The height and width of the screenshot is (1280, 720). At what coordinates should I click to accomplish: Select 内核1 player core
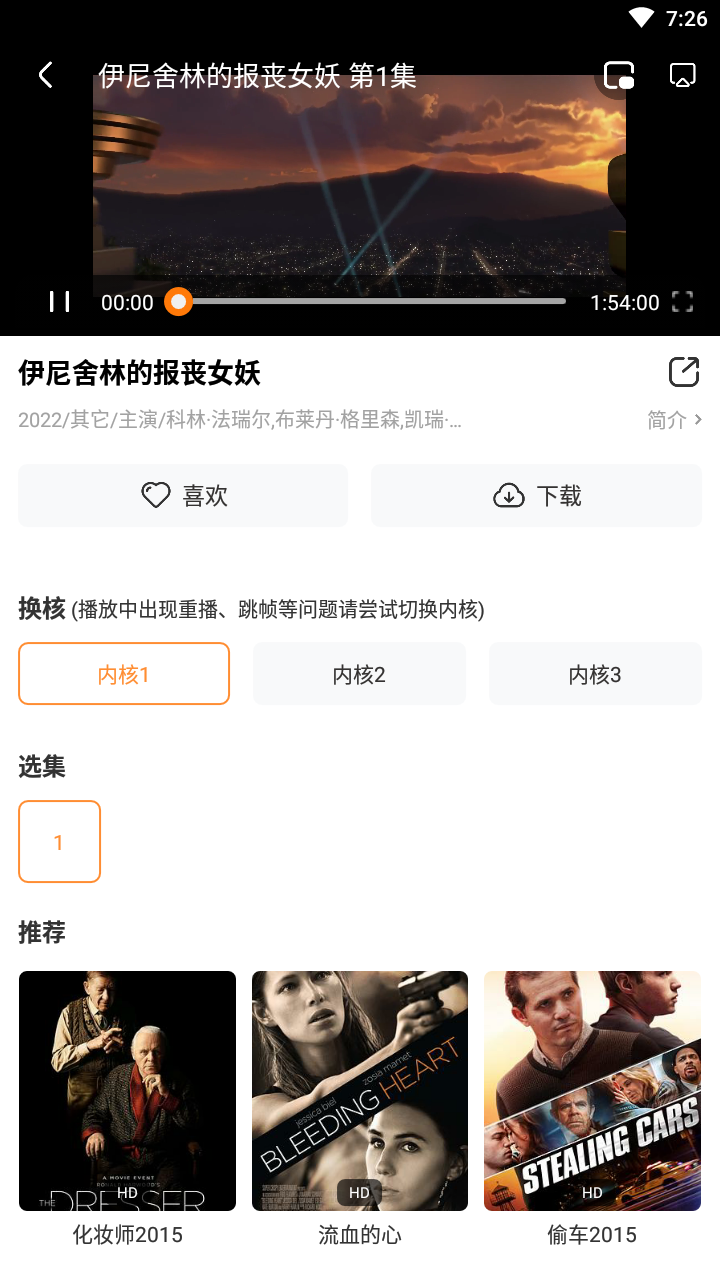point(124,674)
